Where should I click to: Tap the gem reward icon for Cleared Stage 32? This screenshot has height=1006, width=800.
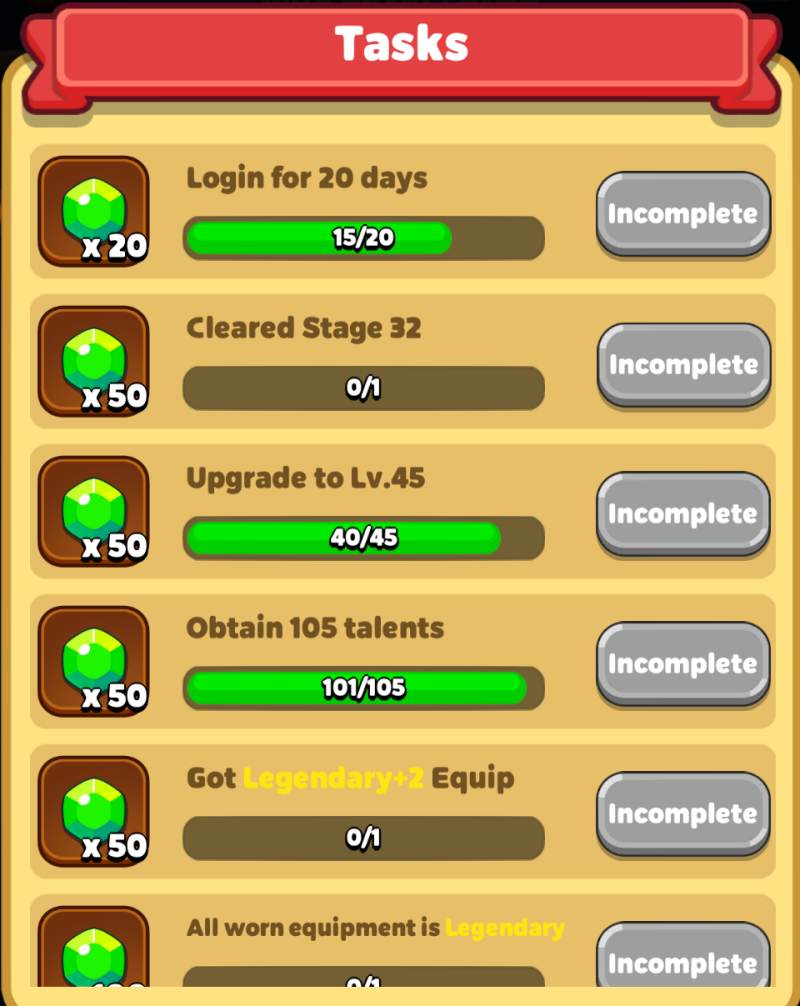pyautogui.click(x=94, y=361)
